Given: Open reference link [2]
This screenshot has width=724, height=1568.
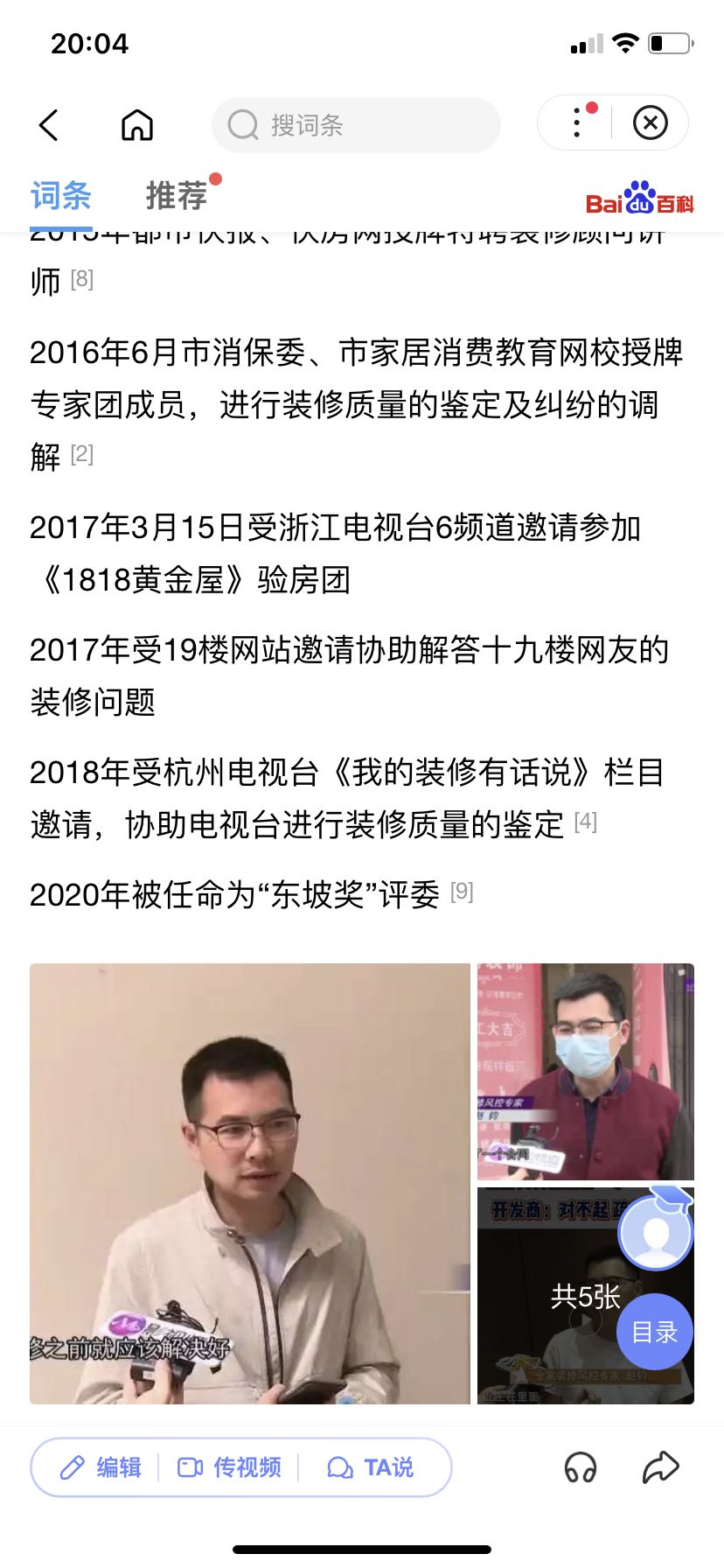Looking at the screenshot, I should (x=82, y=454).
